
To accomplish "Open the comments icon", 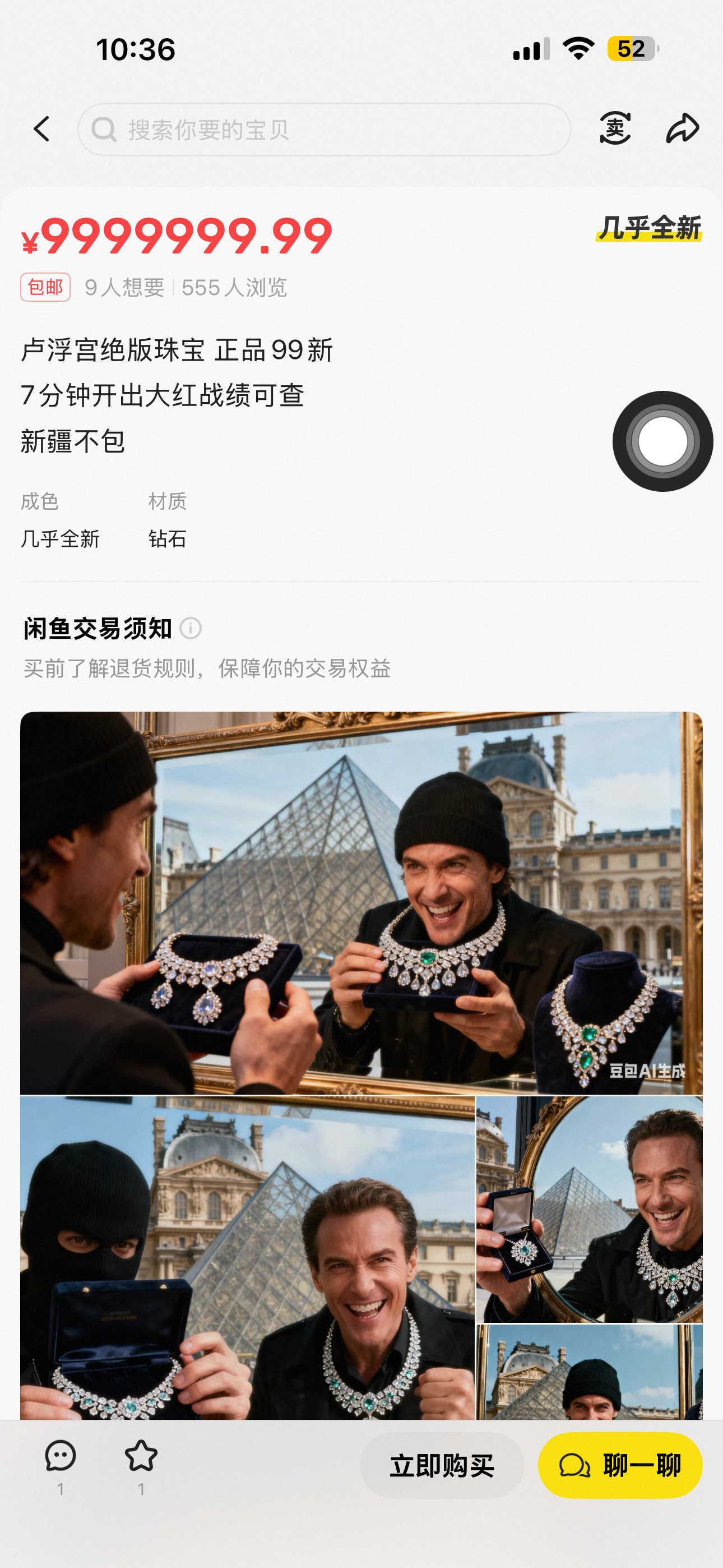I will pos(61,1457).
